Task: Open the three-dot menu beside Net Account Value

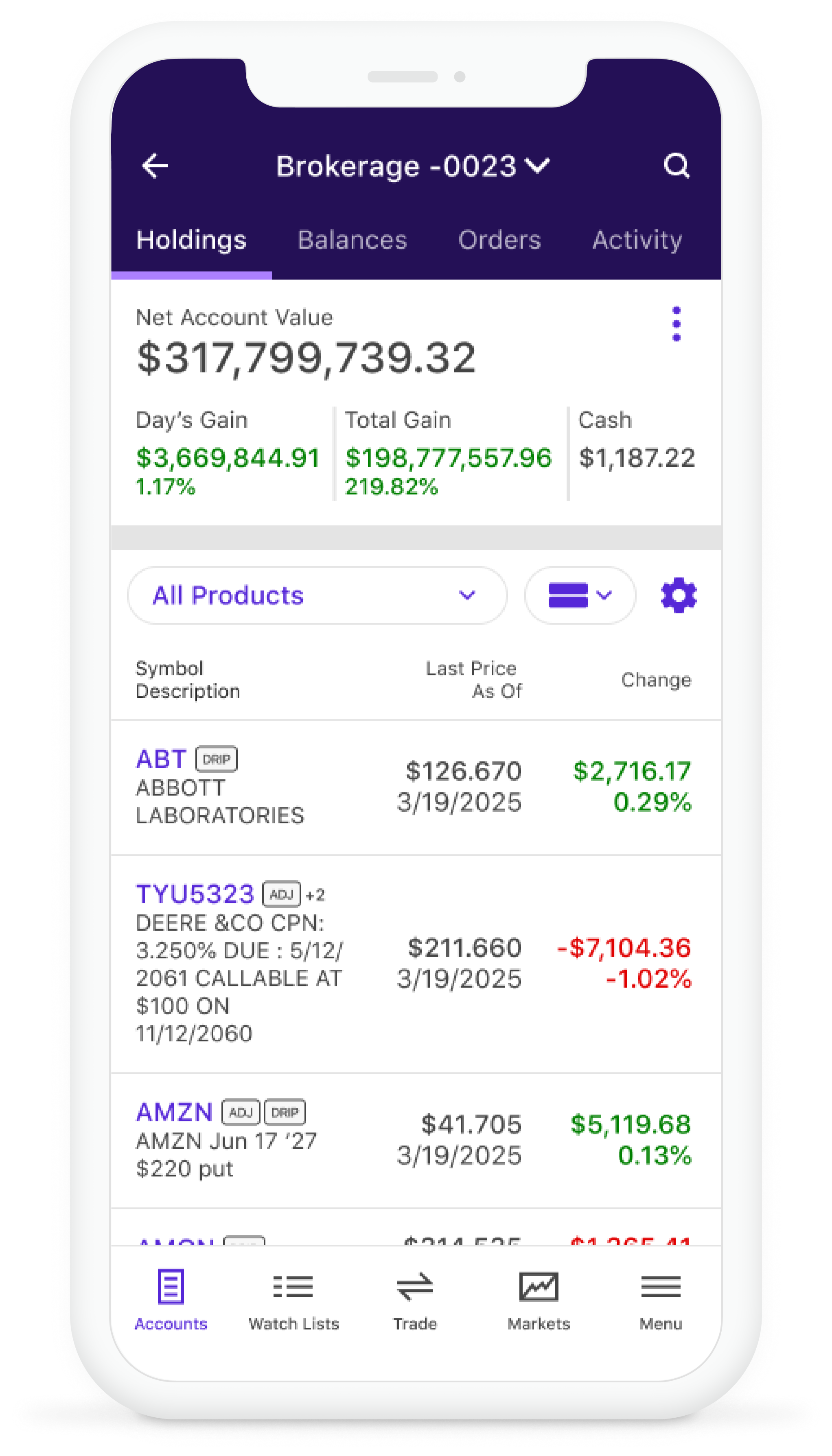Action: click(x=677, y=324)
